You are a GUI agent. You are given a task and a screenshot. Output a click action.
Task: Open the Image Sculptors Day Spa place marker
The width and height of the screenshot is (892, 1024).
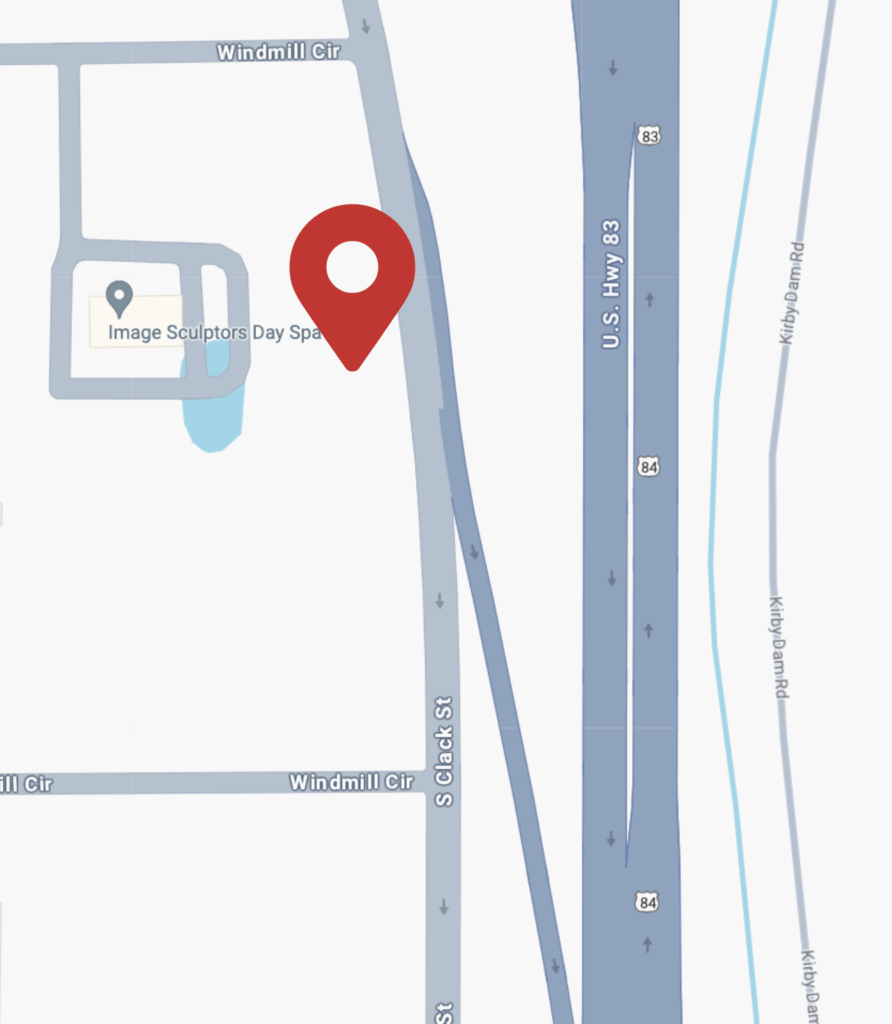coord(120,298)
